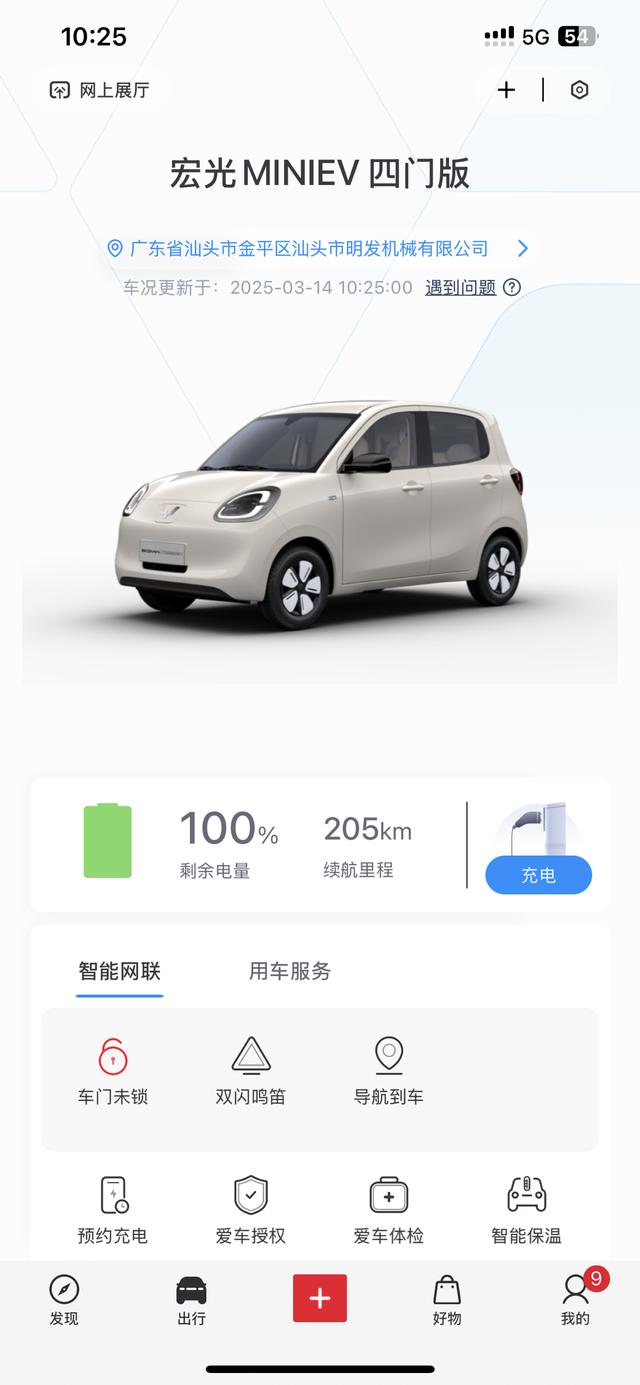Screen dimensions: 640x1385
Task: Open 导航到车 navigate to car
Action: coord(389,1071)
